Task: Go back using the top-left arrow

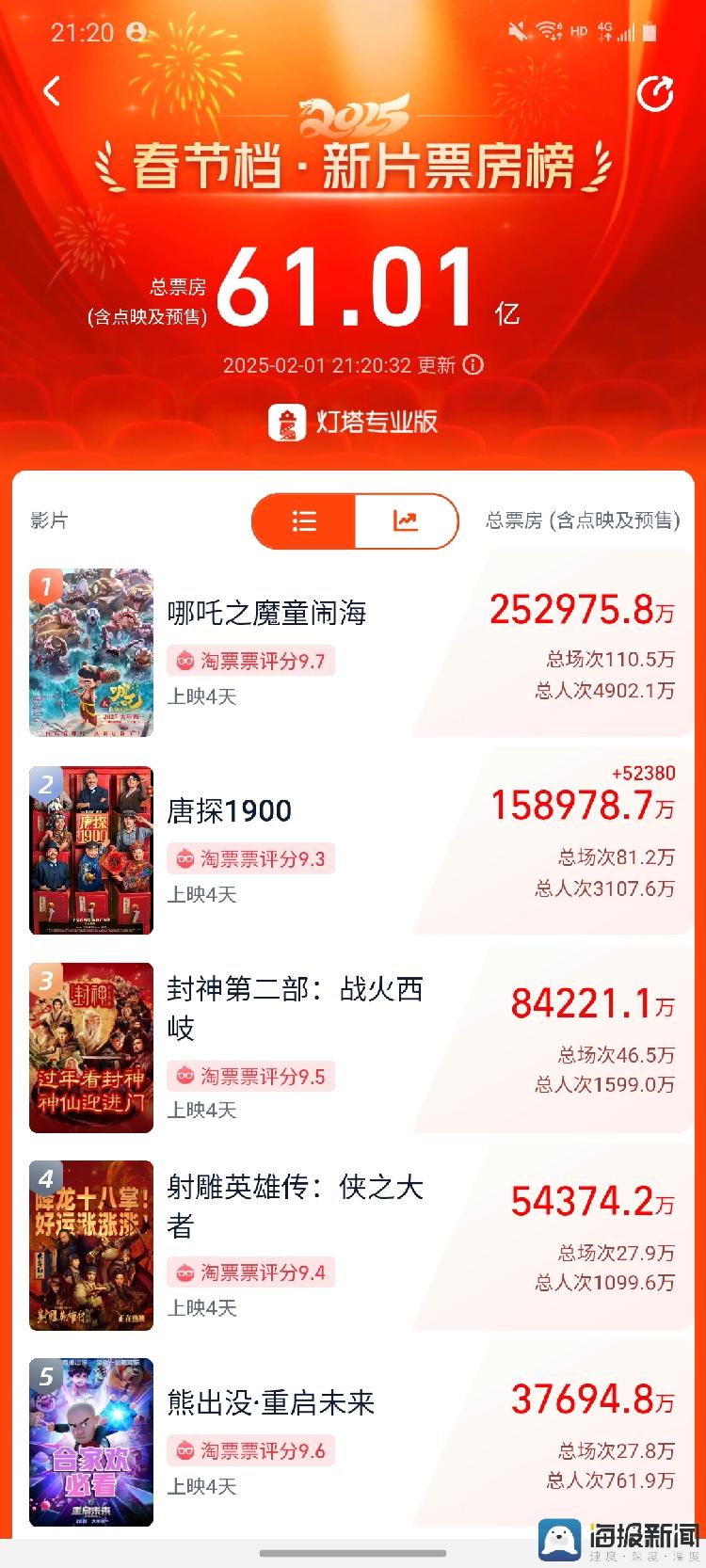Action: [x=52, y=91]
